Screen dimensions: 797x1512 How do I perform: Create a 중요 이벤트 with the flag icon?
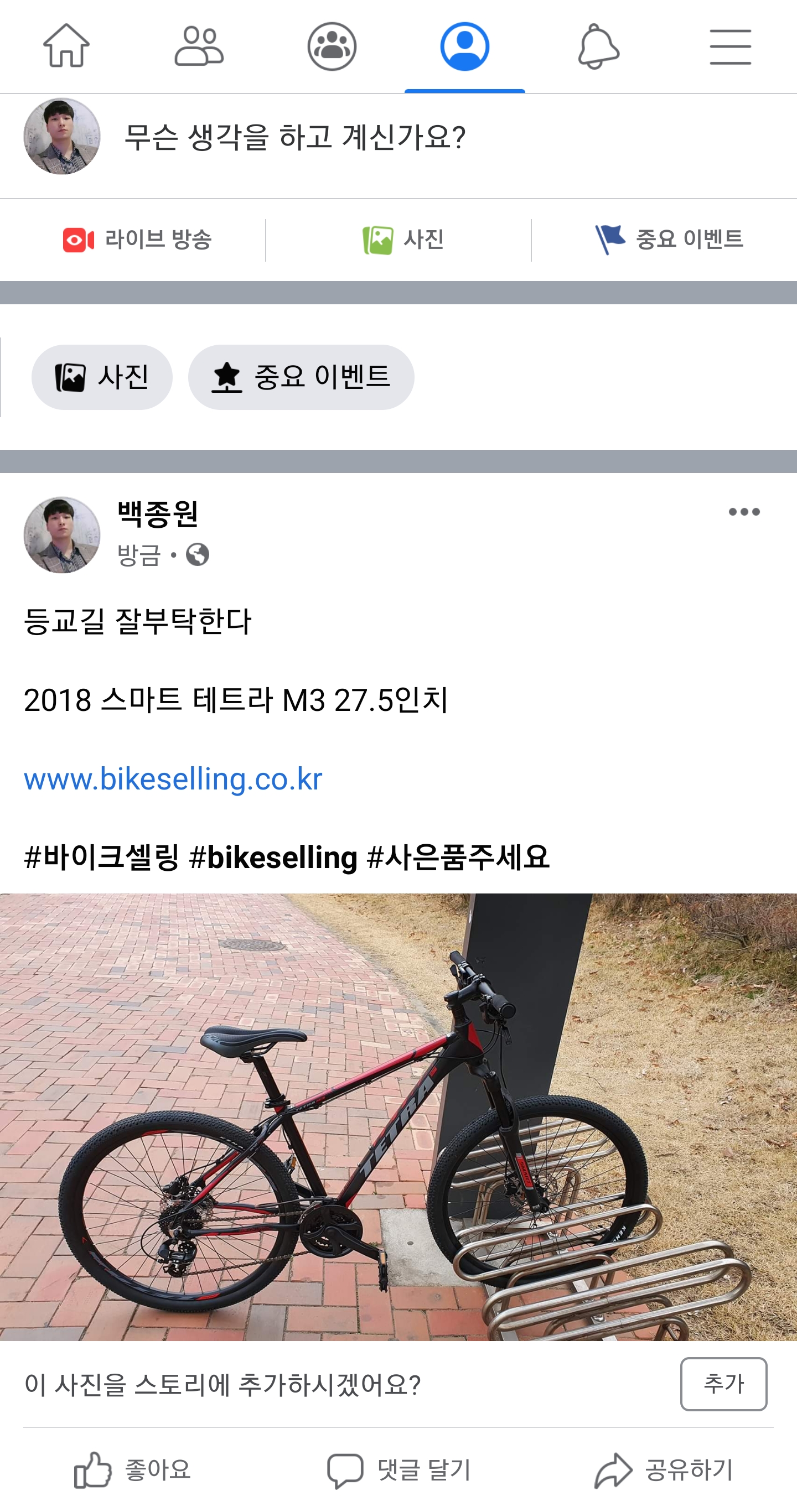[669, 240]
